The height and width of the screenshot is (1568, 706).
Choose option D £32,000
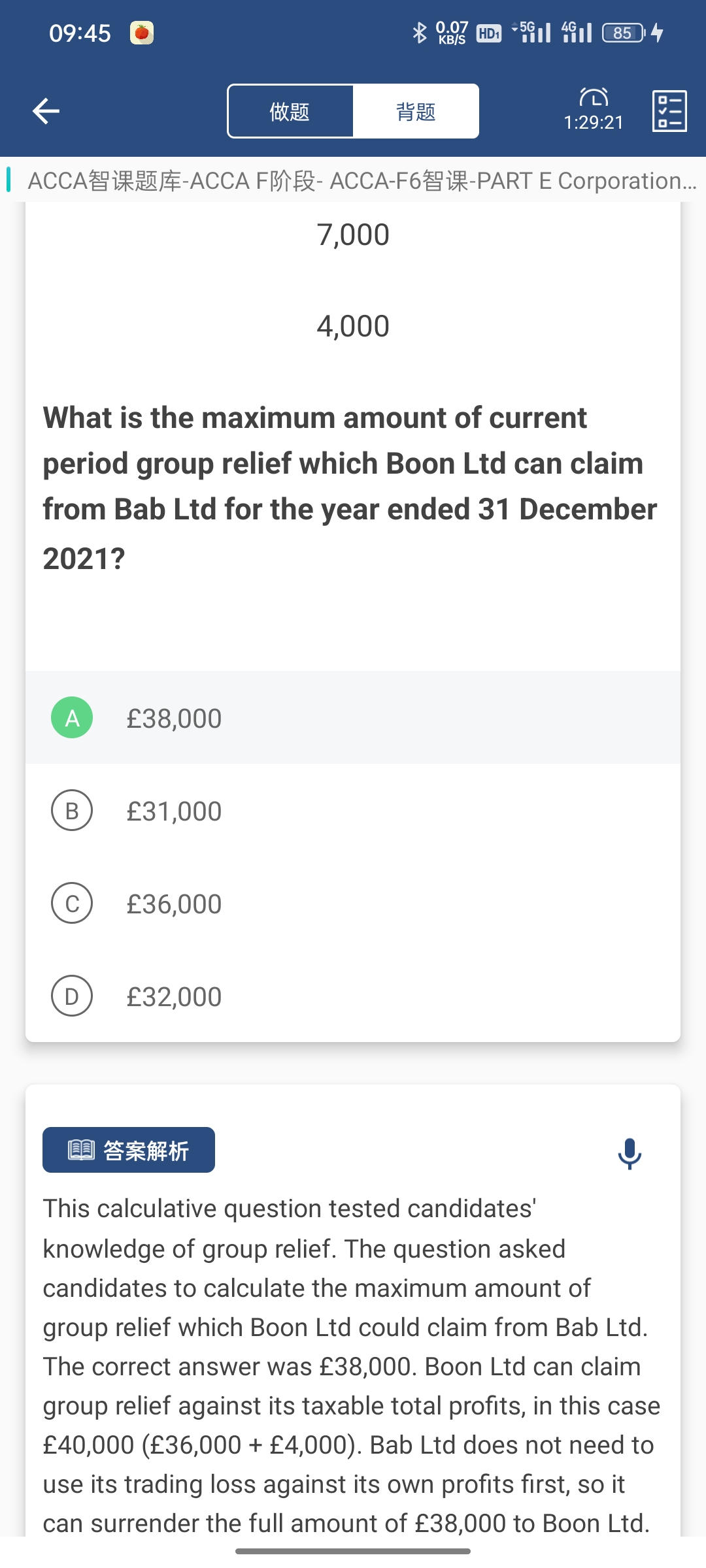pos(353,996)
